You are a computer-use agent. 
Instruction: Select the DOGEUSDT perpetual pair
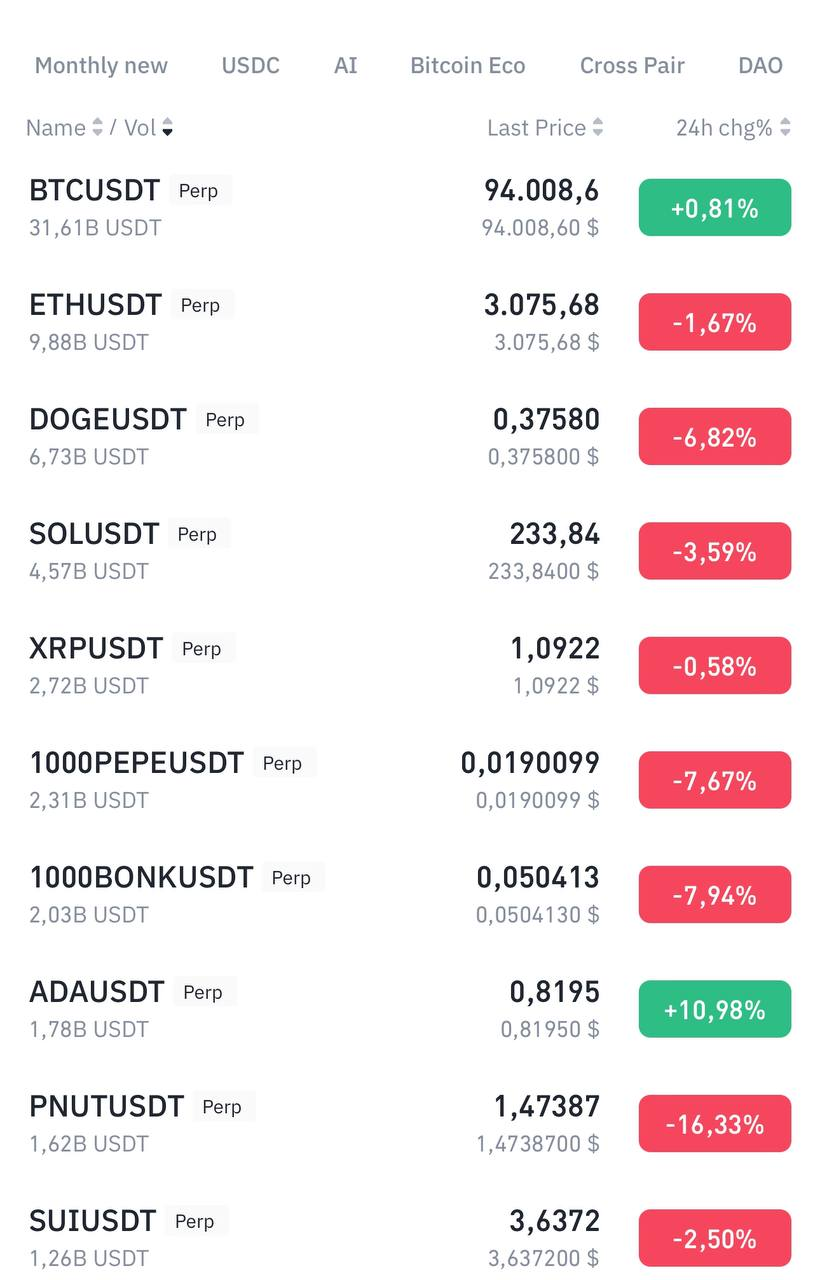click(108, 419)
